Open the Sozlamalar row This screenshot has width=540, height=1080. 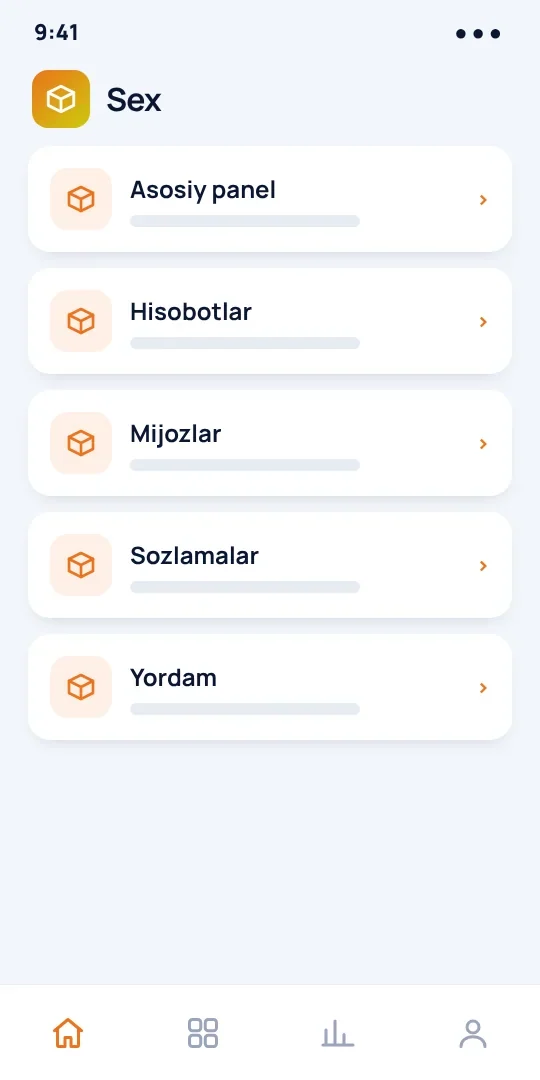[270, 565]
